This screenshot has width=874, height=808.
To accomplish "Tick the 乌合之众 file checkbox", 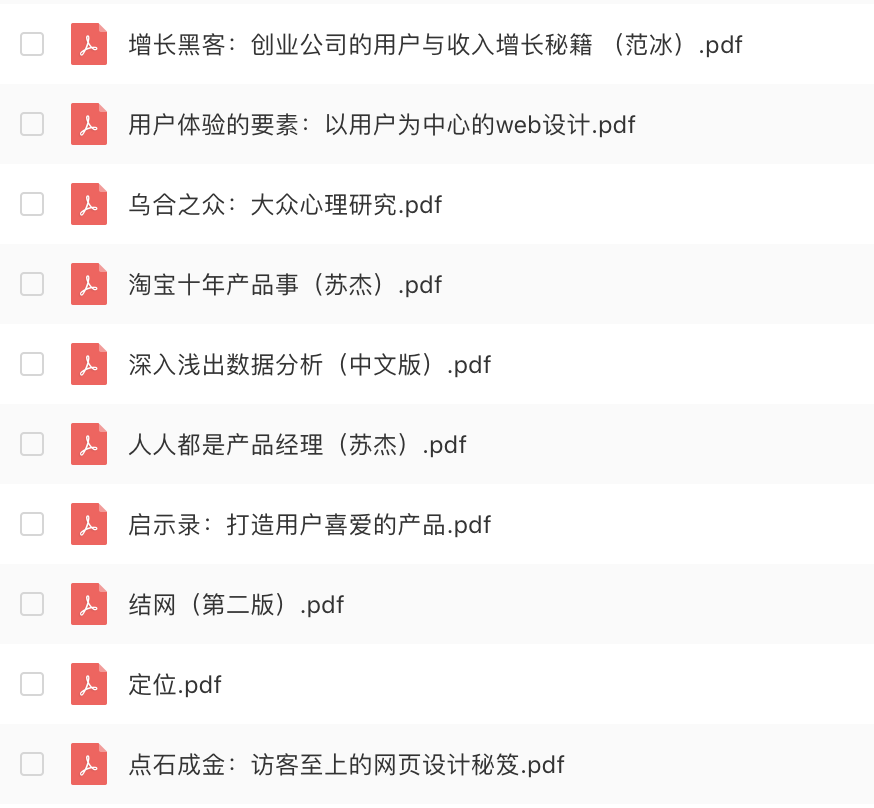I will tap(32, 204).
